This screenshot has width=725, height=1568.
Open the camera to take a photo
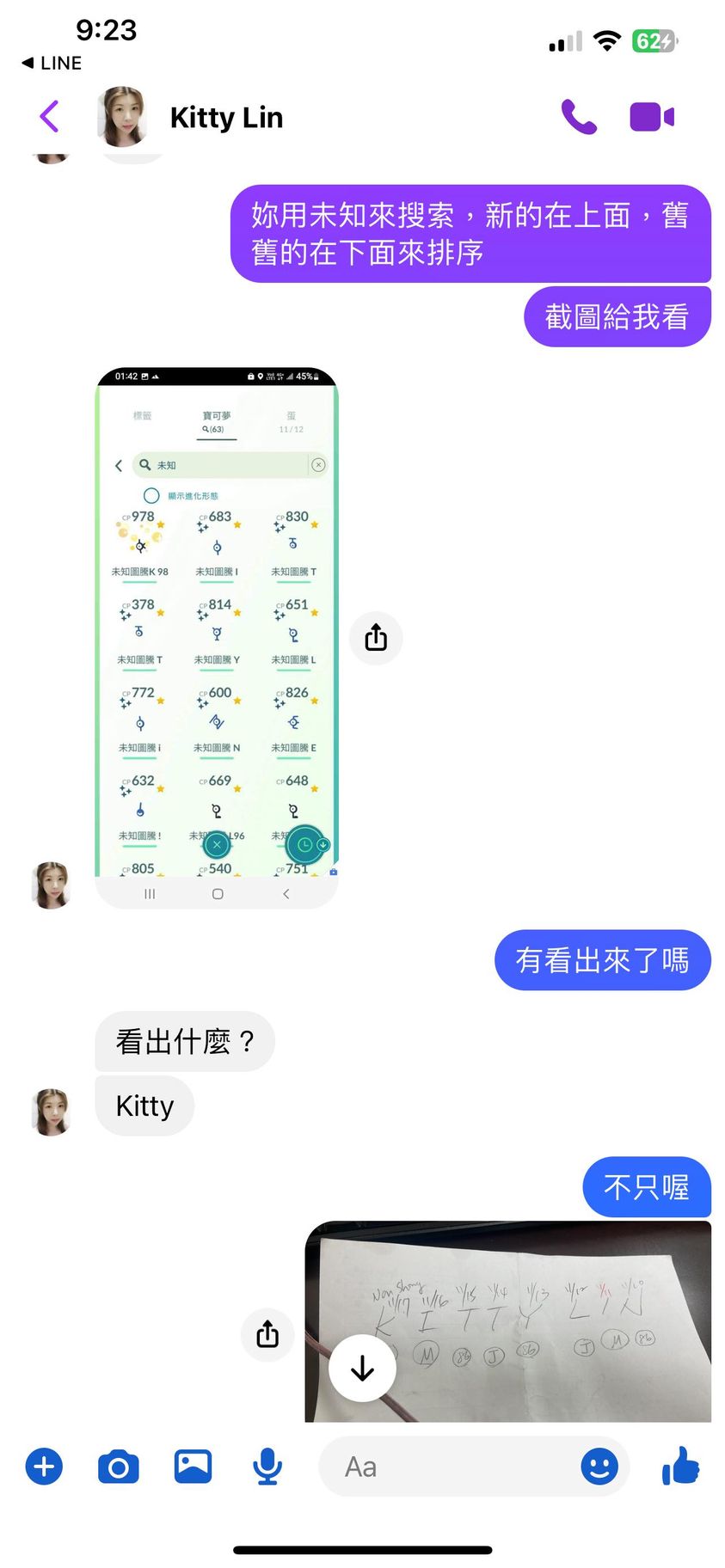[x=119, y=1467]
